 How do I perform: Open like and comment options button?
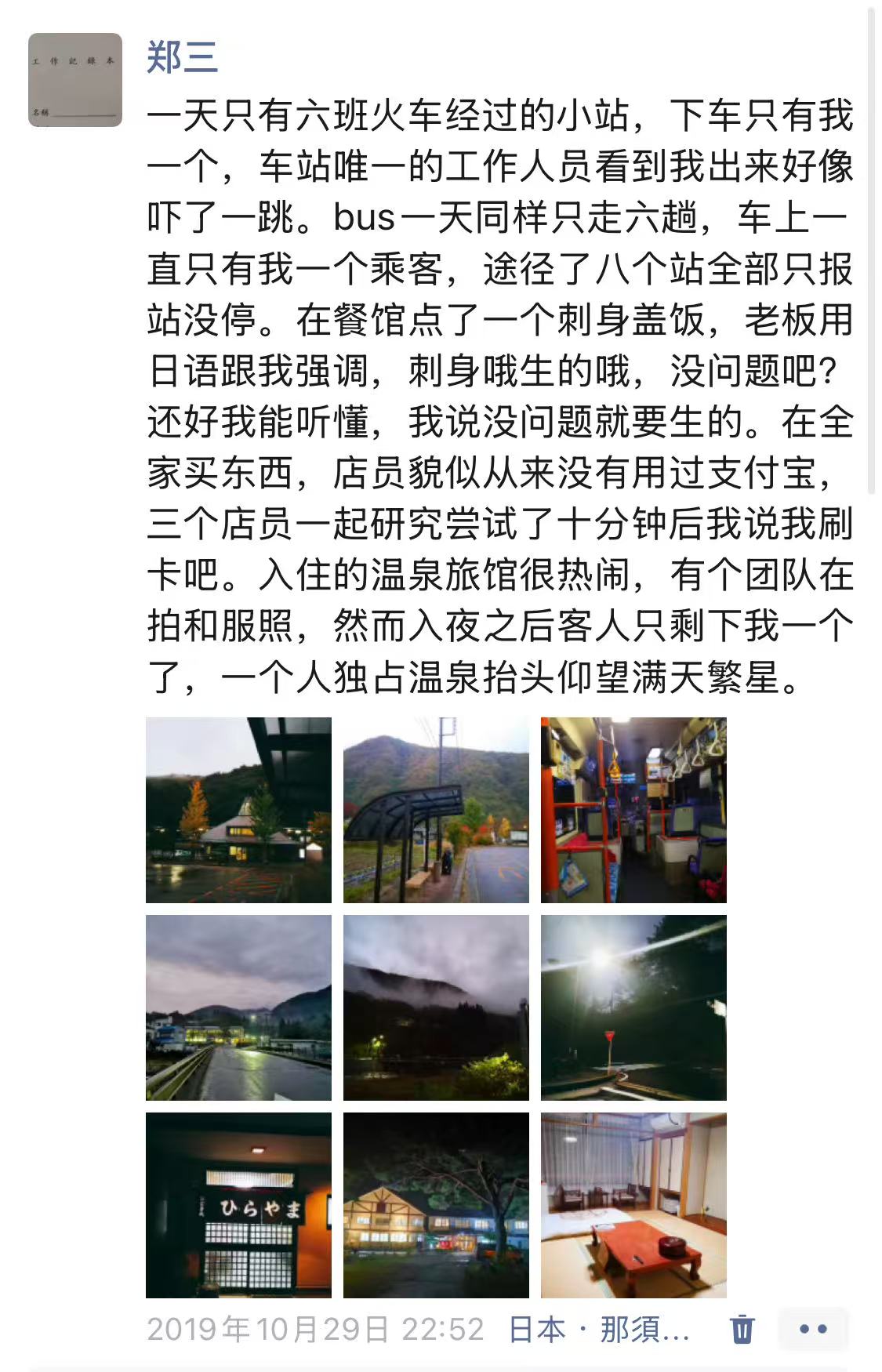[x=812, y=1329]
